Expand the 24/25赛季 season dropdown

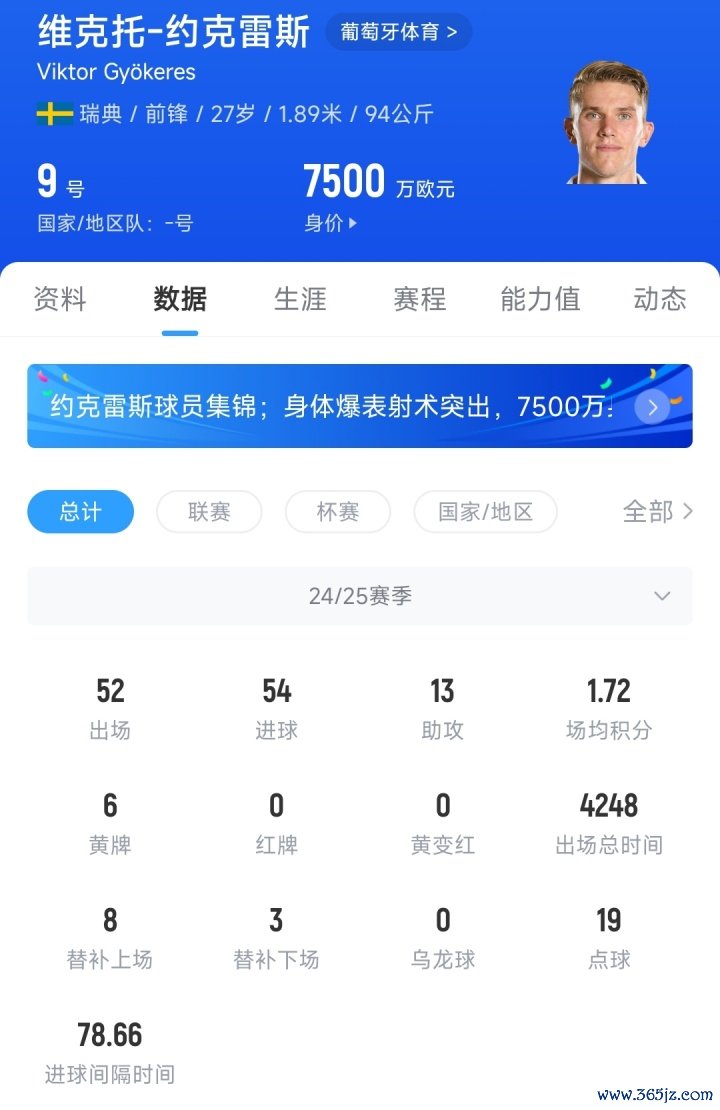click(x=360, y=596)
